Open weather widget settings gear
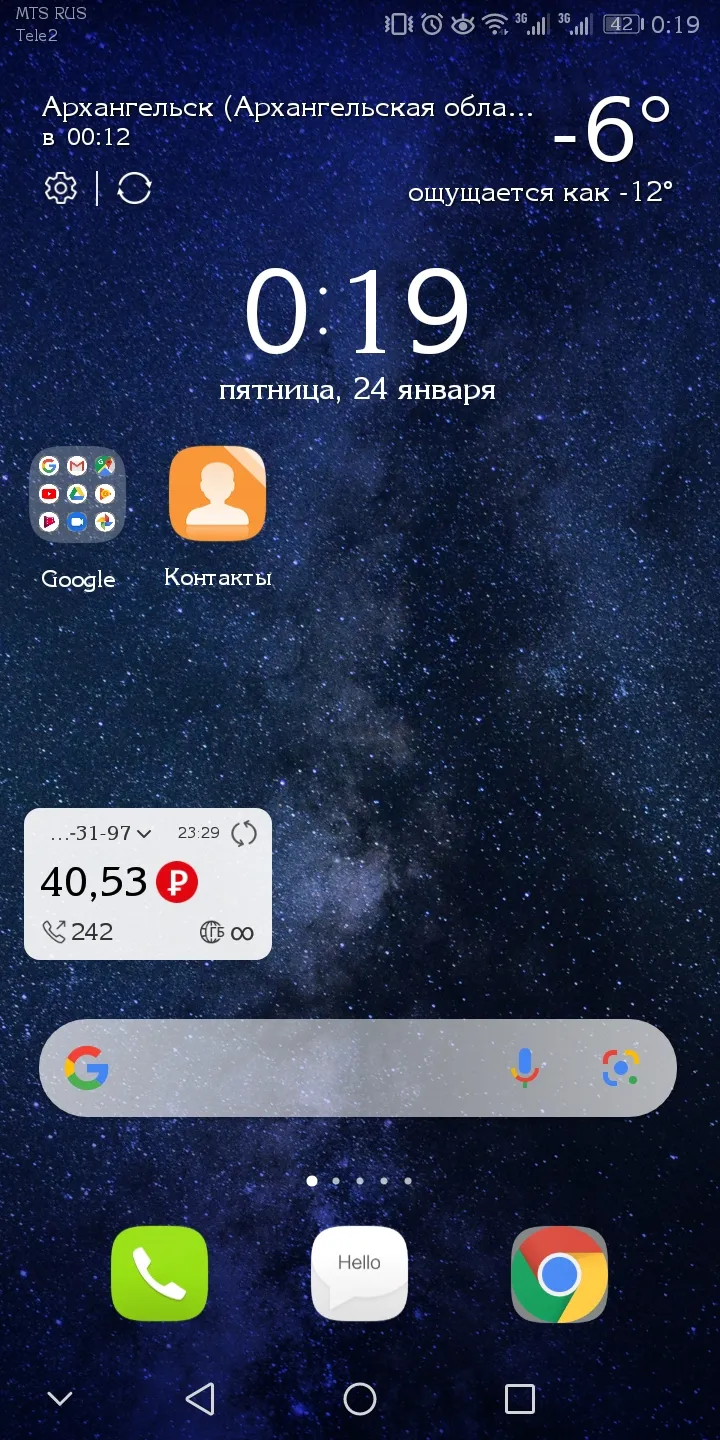720x1440 pixels. click(x=61, y=188)
